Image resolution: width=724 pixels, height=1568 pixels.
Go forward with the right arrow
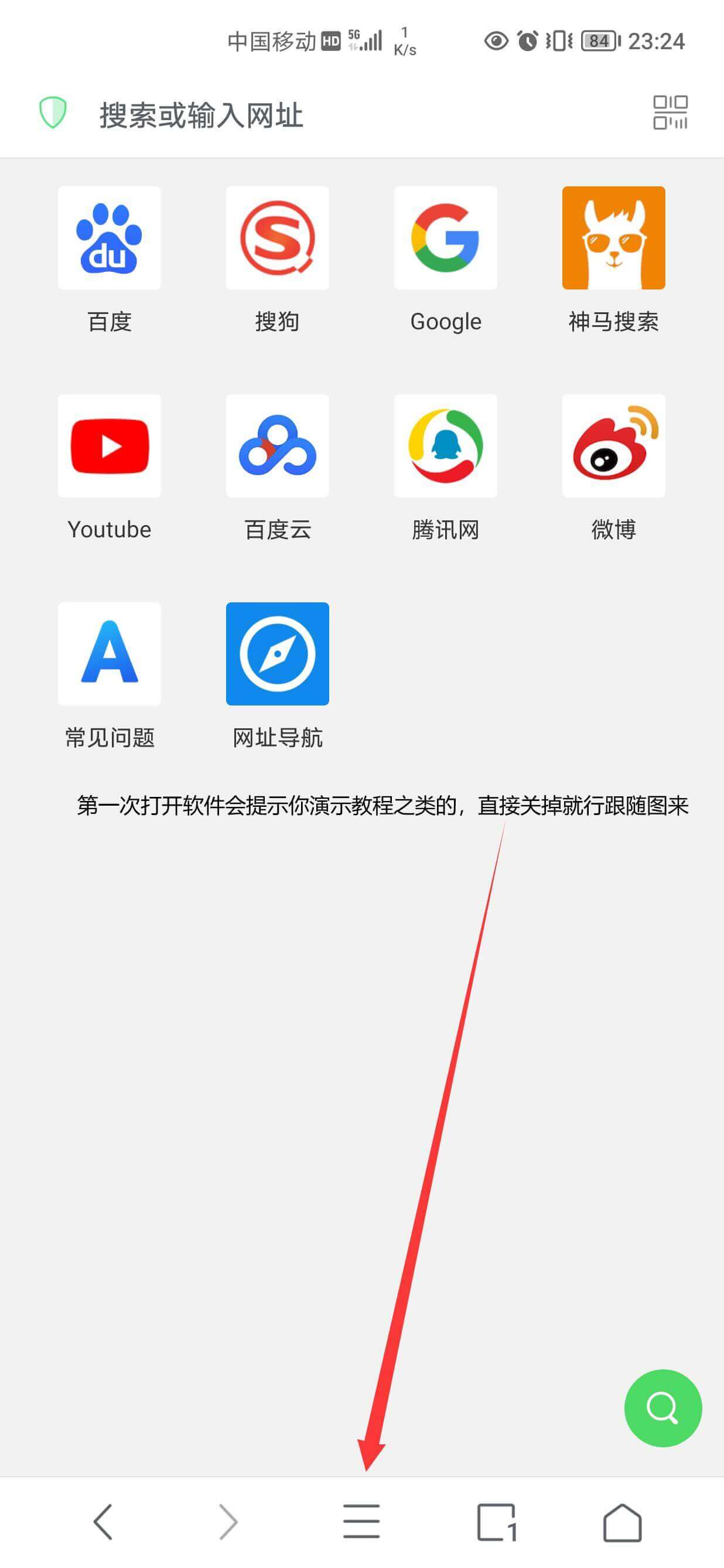click(x=227, y=1522)
